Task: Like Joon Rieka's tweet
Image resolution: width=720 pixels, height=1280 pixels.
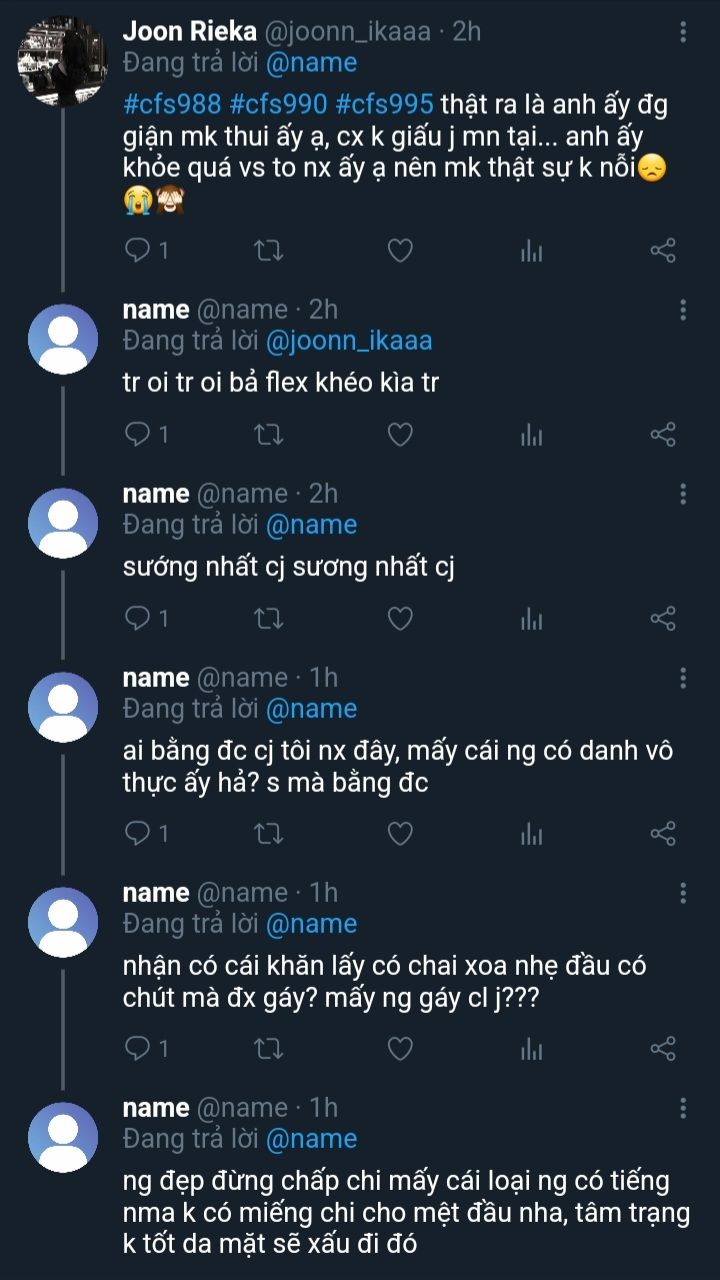Action: [x=400, y=250]
